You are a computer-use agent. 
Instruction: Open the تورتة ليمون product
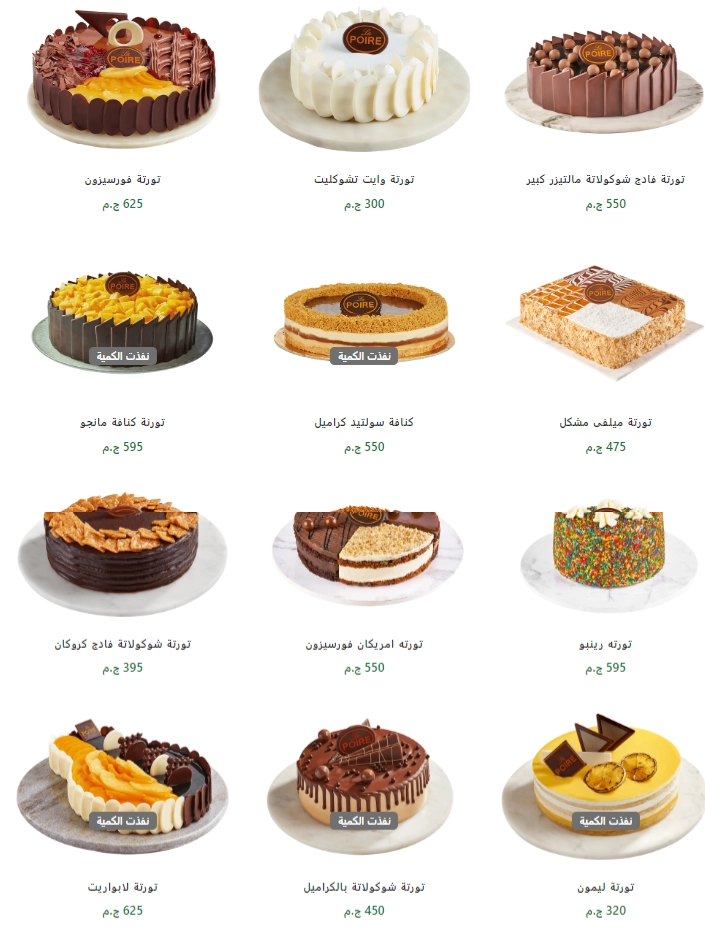(x=605, y=886)
